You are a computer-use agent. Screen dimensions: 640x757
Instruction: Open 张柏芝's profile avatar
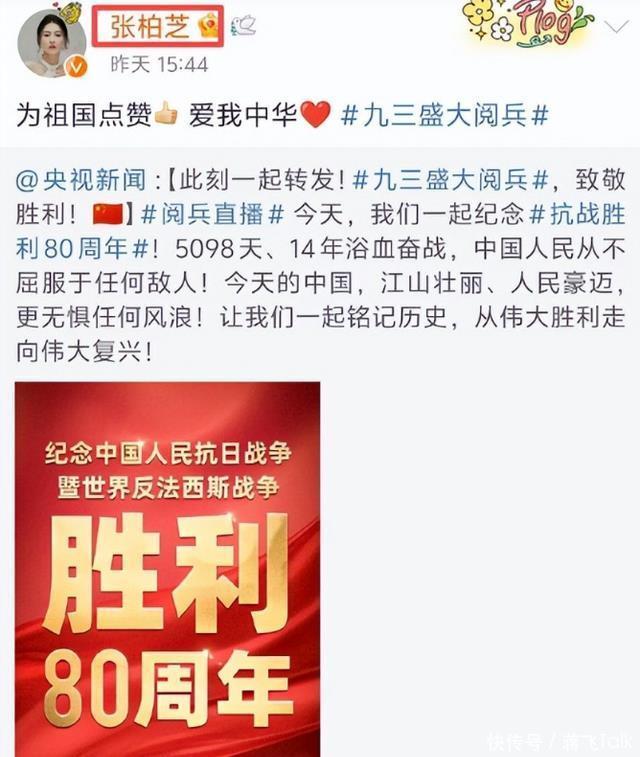(x=52, y=40)
